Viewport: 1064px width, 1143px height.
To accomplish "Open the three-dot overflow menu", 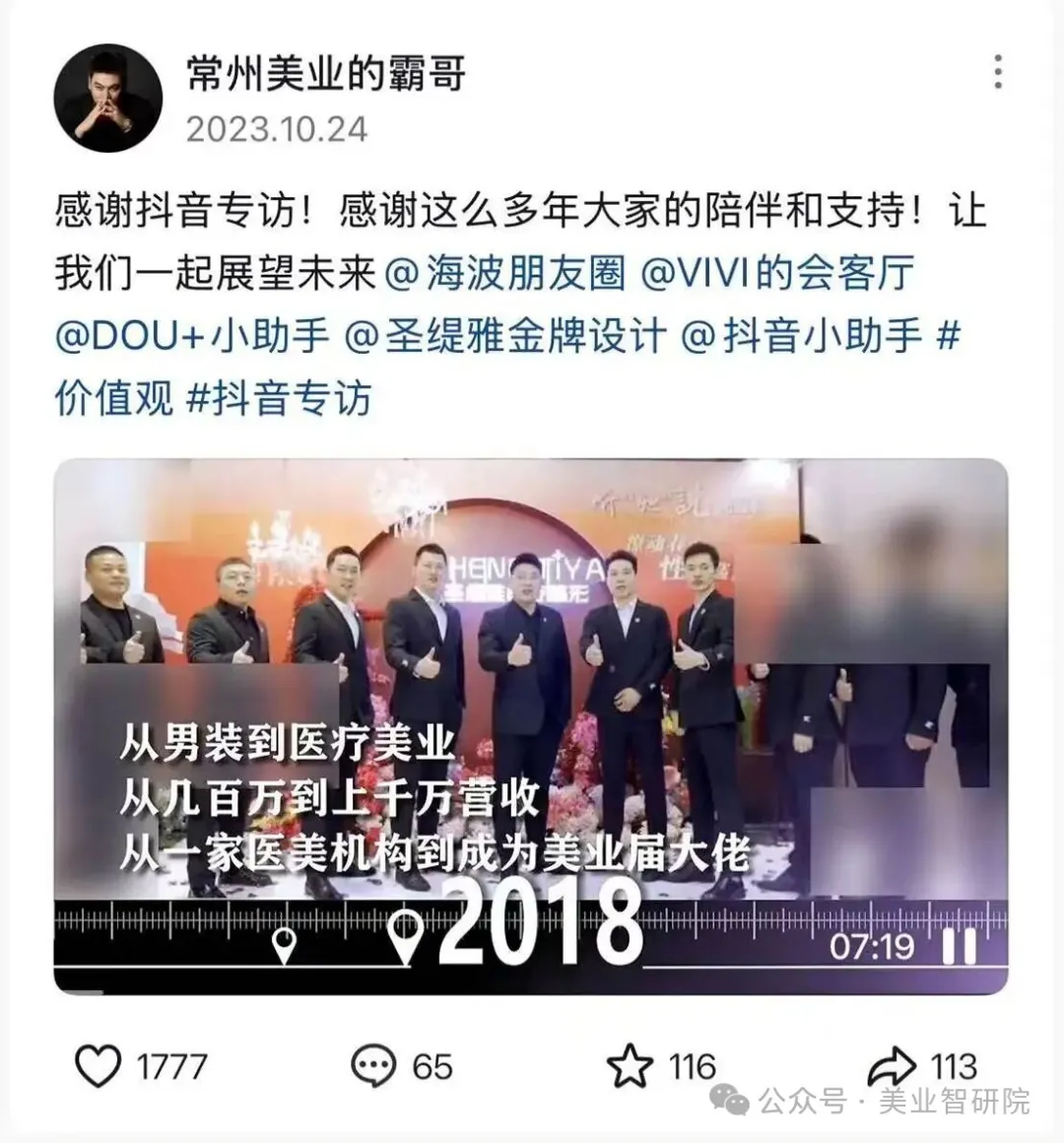I will [x=997, y=73].
